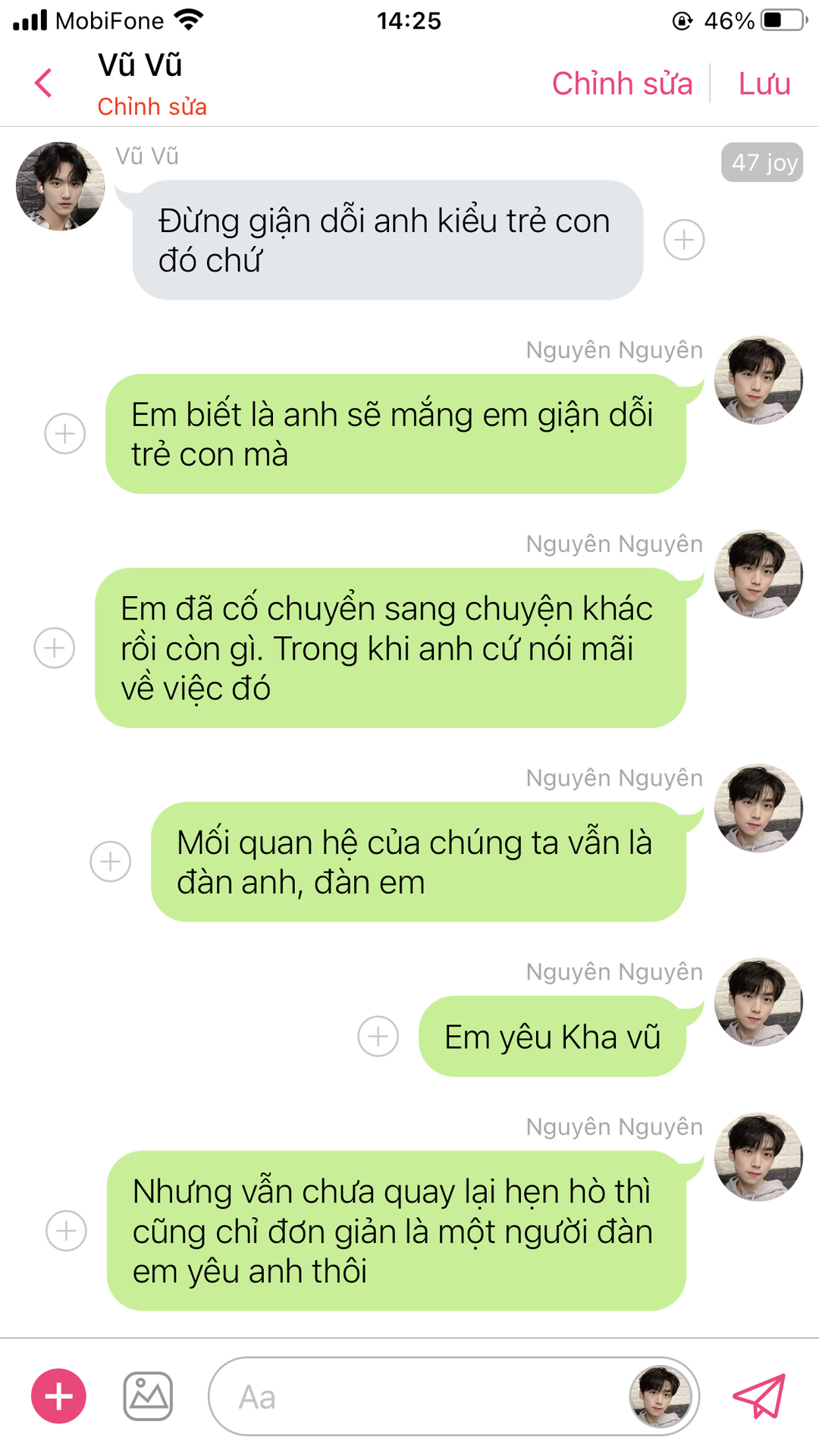Tap the 47 joy badge
The height and width of the screenshot is (1456, 819).
click(762, 162)
